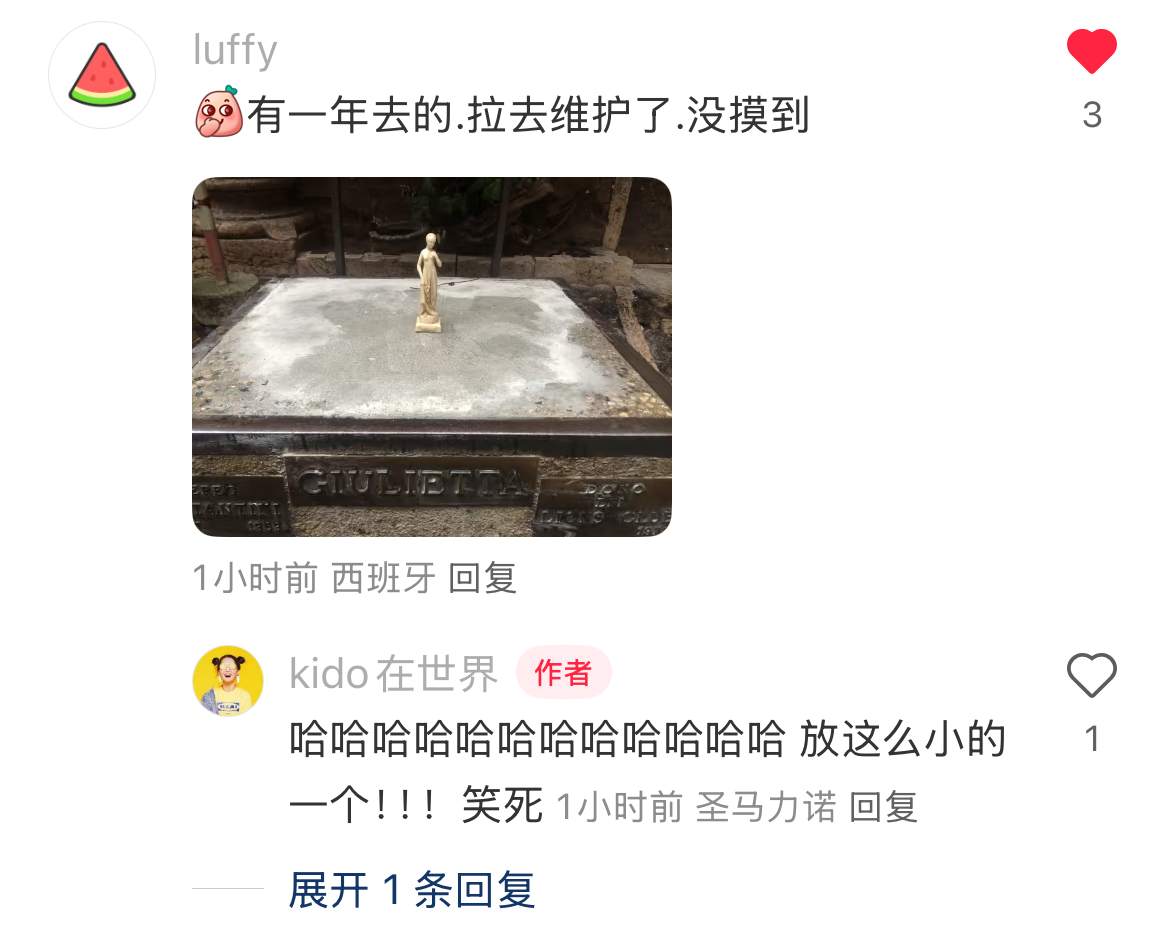The height and width of the screenshot is (926, 1170).
Task: Expand 展开 1 条回复
Action: (x=412, y=889)
